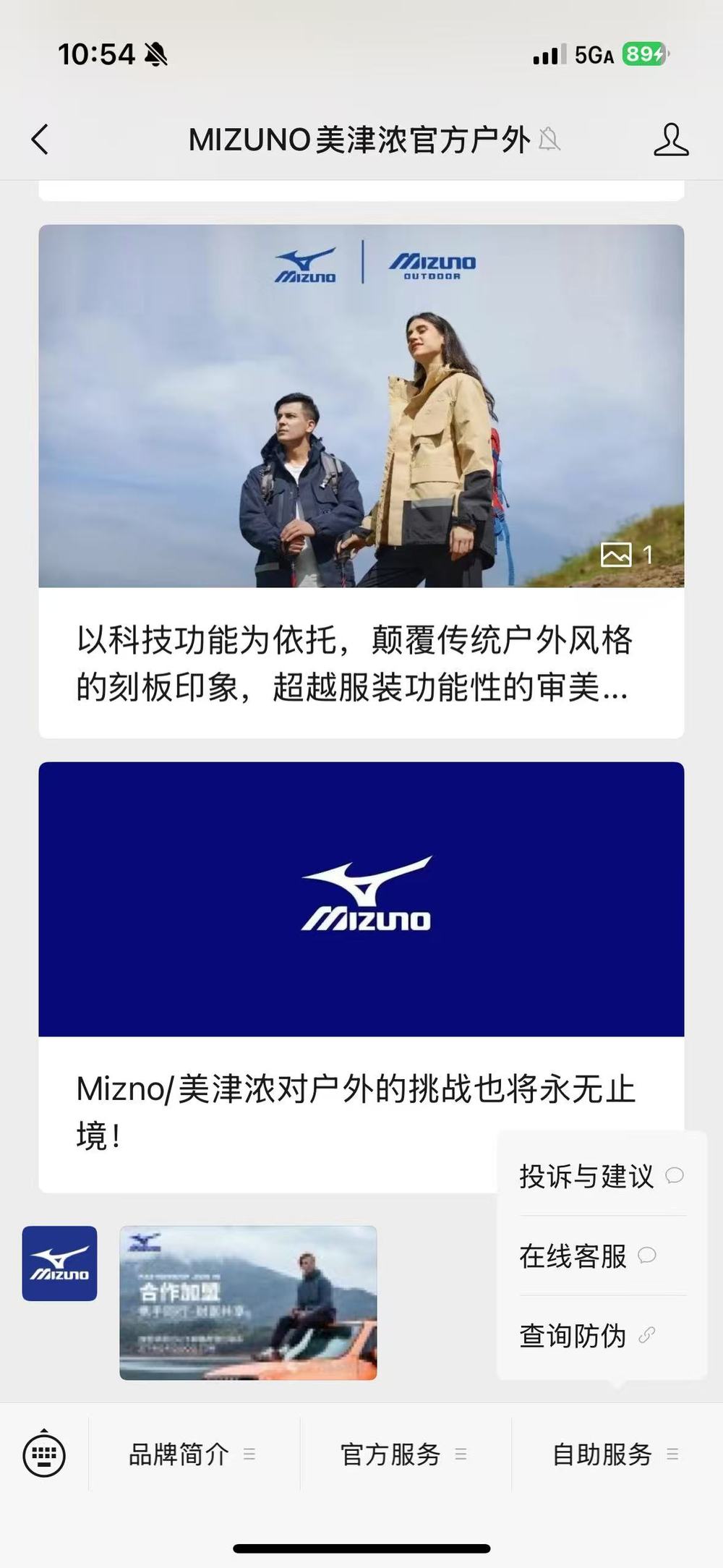Screen dimensions: 723x1568
Task: Choose 在线客服 in the popup menu
Action: [586, 1256]
